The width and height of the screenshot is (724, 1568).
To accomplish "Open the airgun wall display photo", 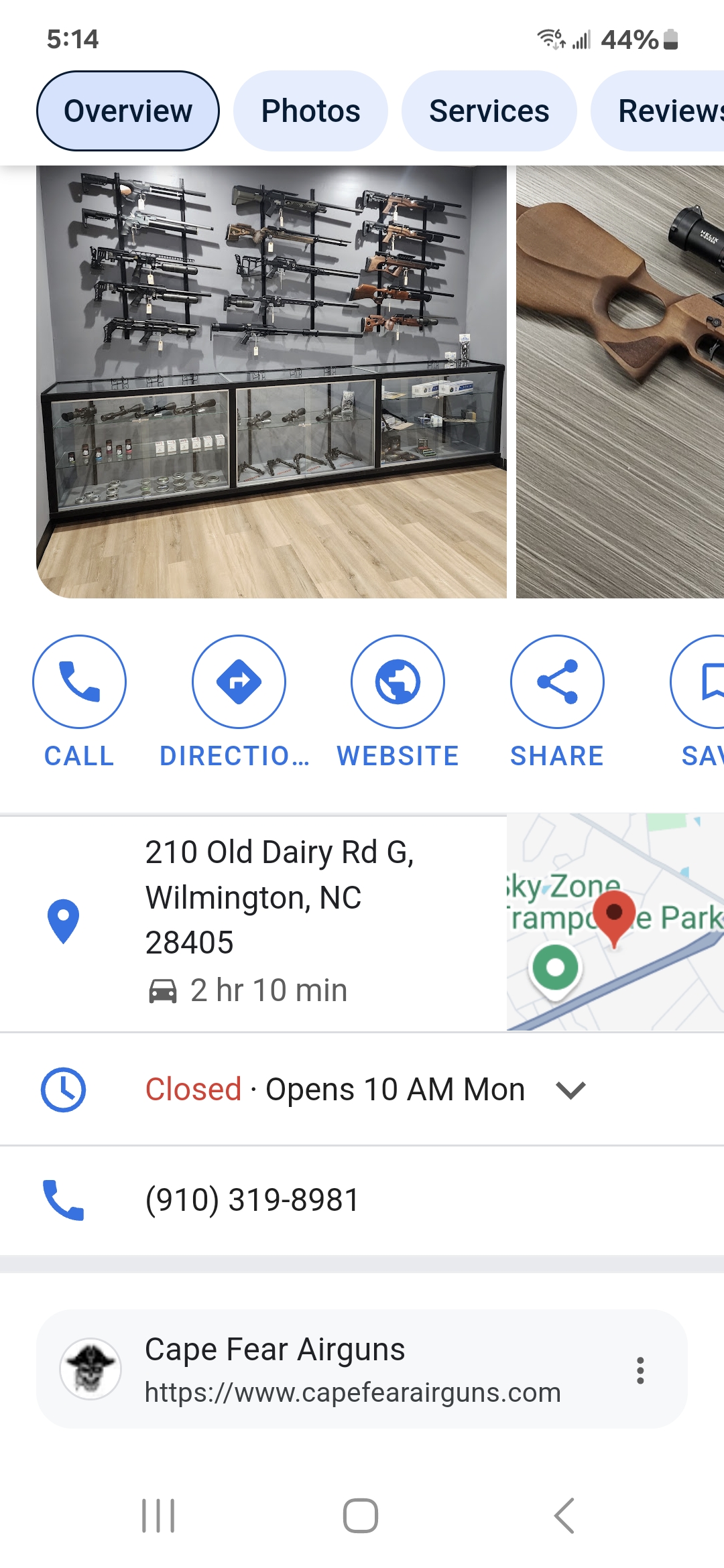I will click(x=271, y=381).
